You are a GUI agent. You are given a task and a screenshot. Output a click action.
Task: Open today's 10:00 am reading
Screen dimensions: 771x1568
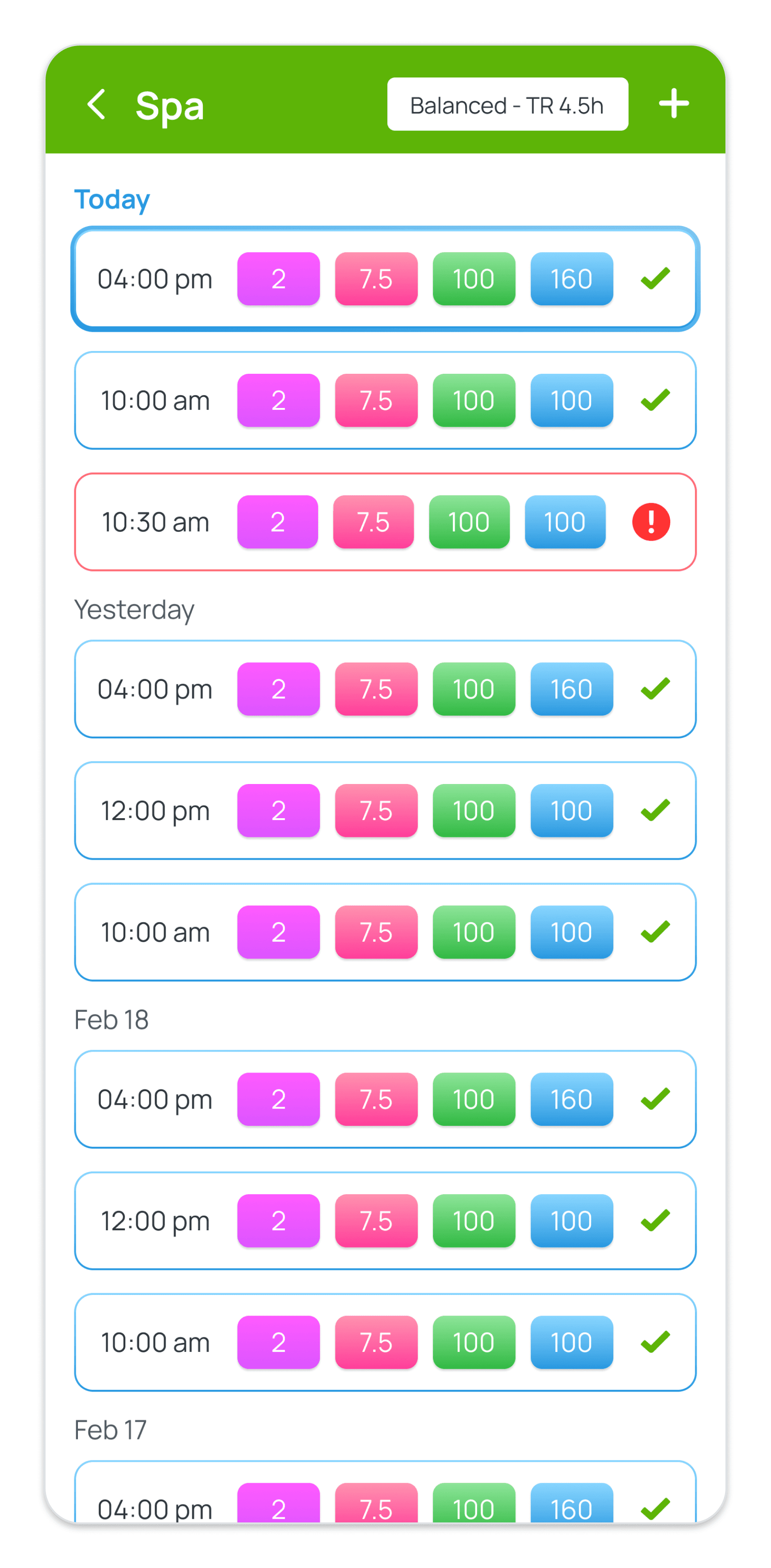(385, 401)
